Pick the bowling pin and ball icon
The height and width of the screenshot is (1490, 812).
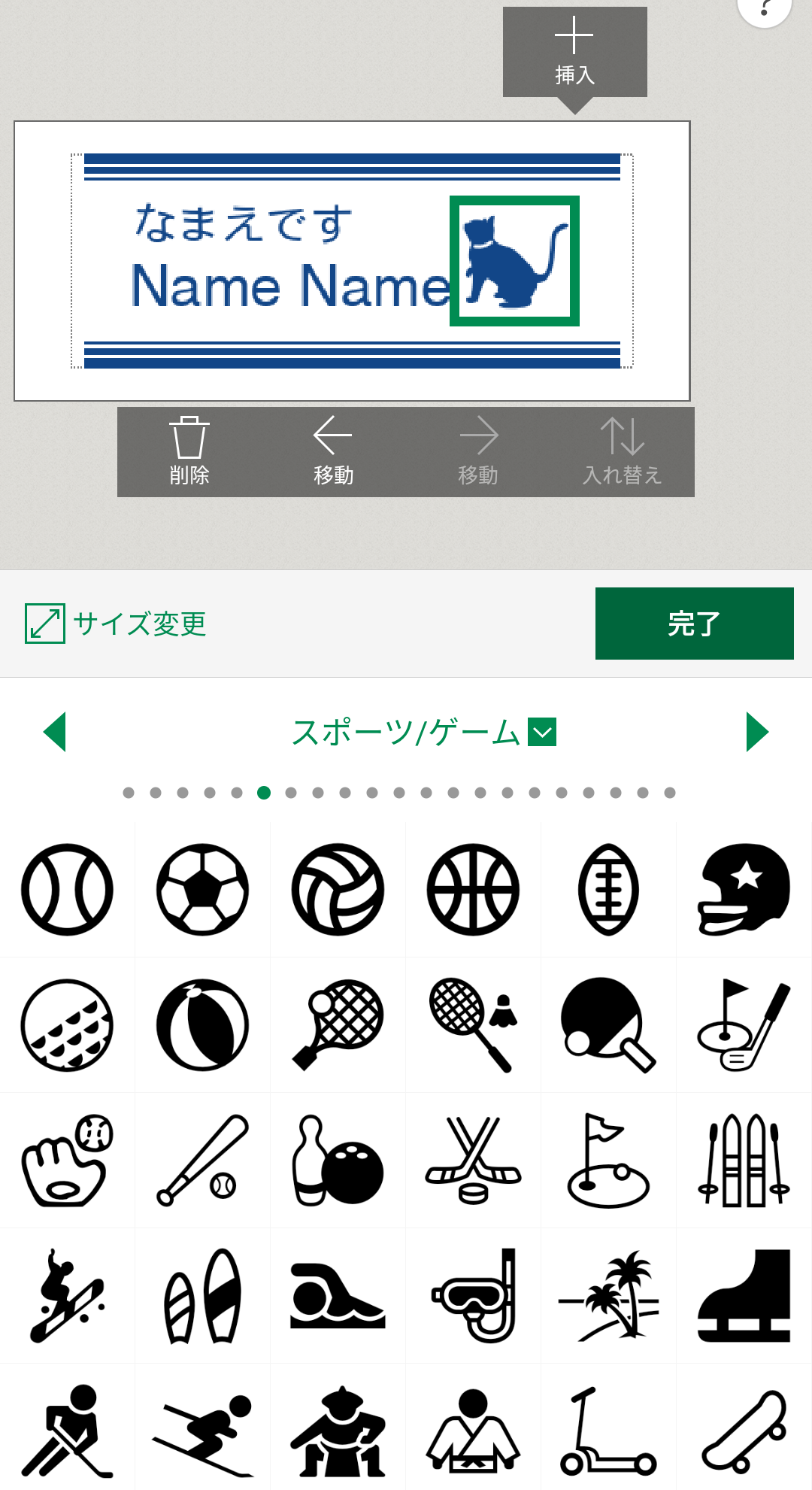coord(338,1160)
